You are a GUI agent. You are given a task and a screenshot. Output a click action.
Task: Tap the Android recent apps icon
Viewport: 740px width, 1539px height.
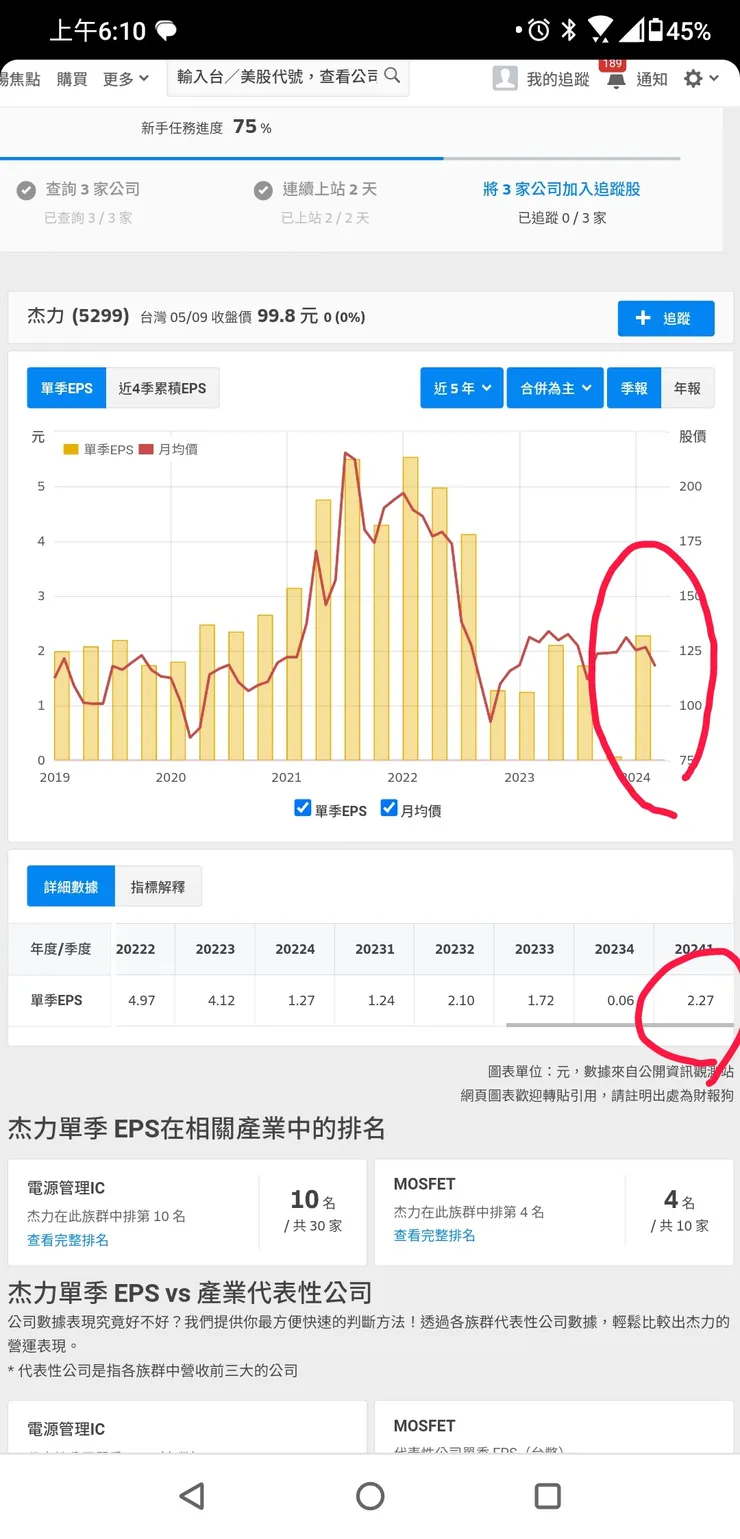tap(547, 1495)
